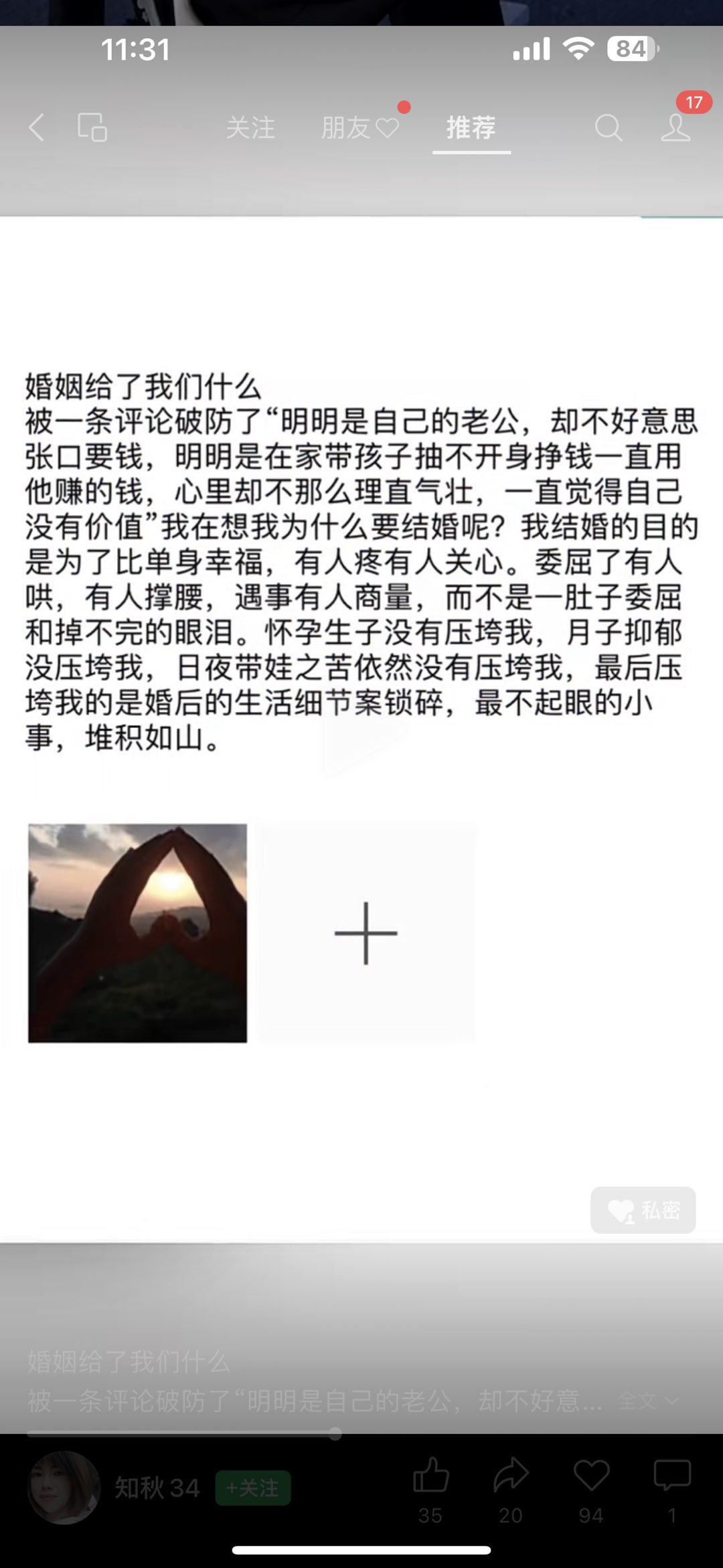Open the floating window icon
This screenshot has height=1568, width=723.
tap(92, 127)
